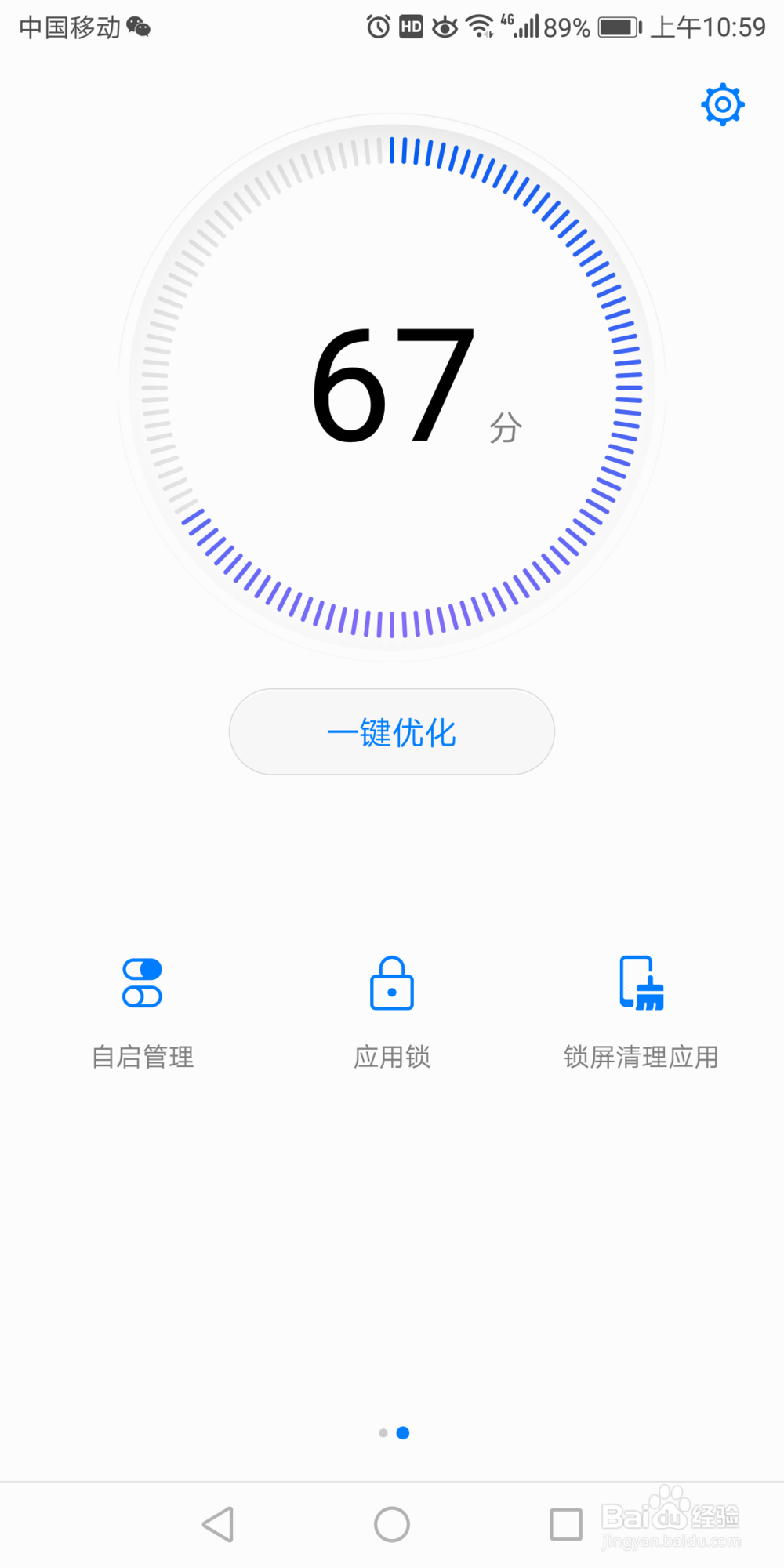
Task: Tap the battery indicator in status bar
Action: 618,26
